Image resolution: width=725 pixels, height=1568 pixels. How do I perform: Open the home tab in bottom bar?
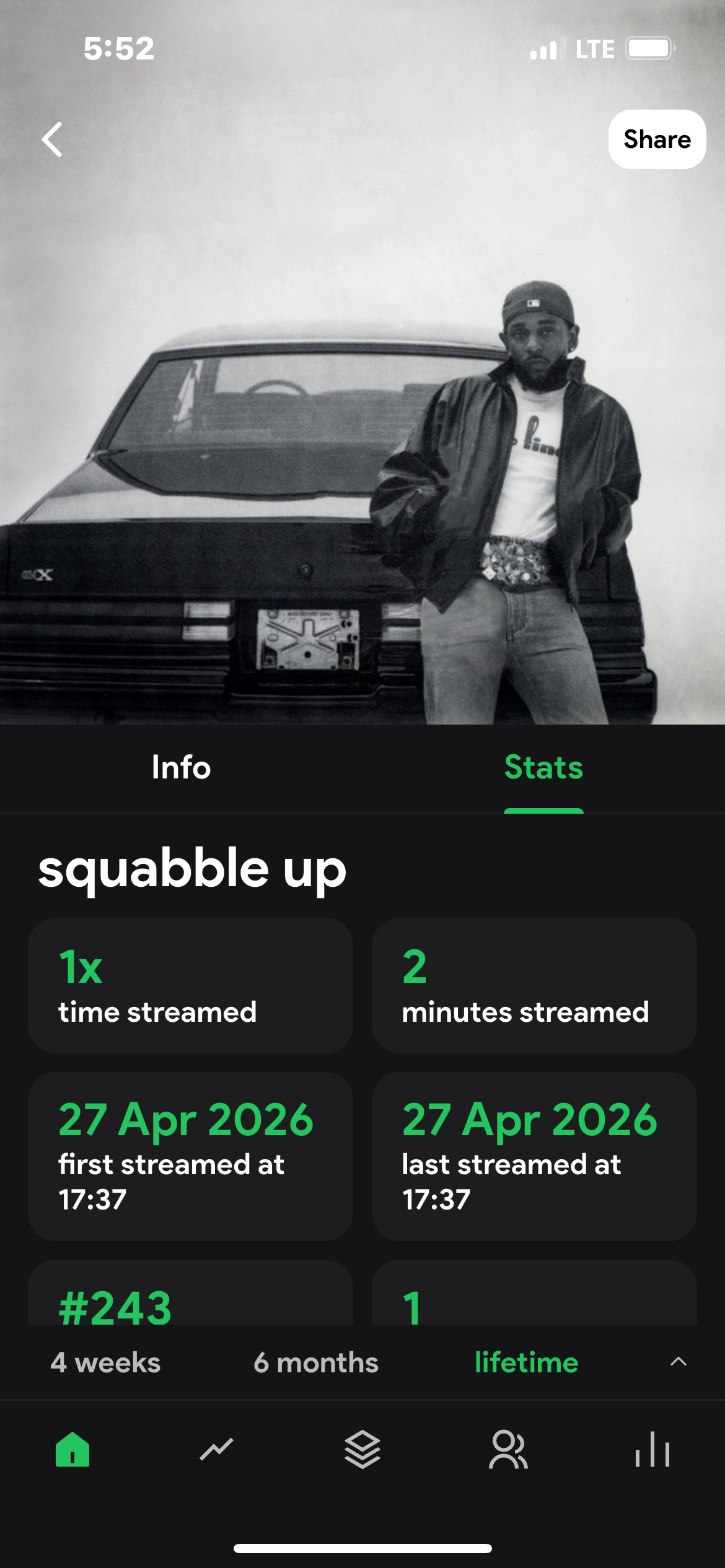pos(72,1449)
